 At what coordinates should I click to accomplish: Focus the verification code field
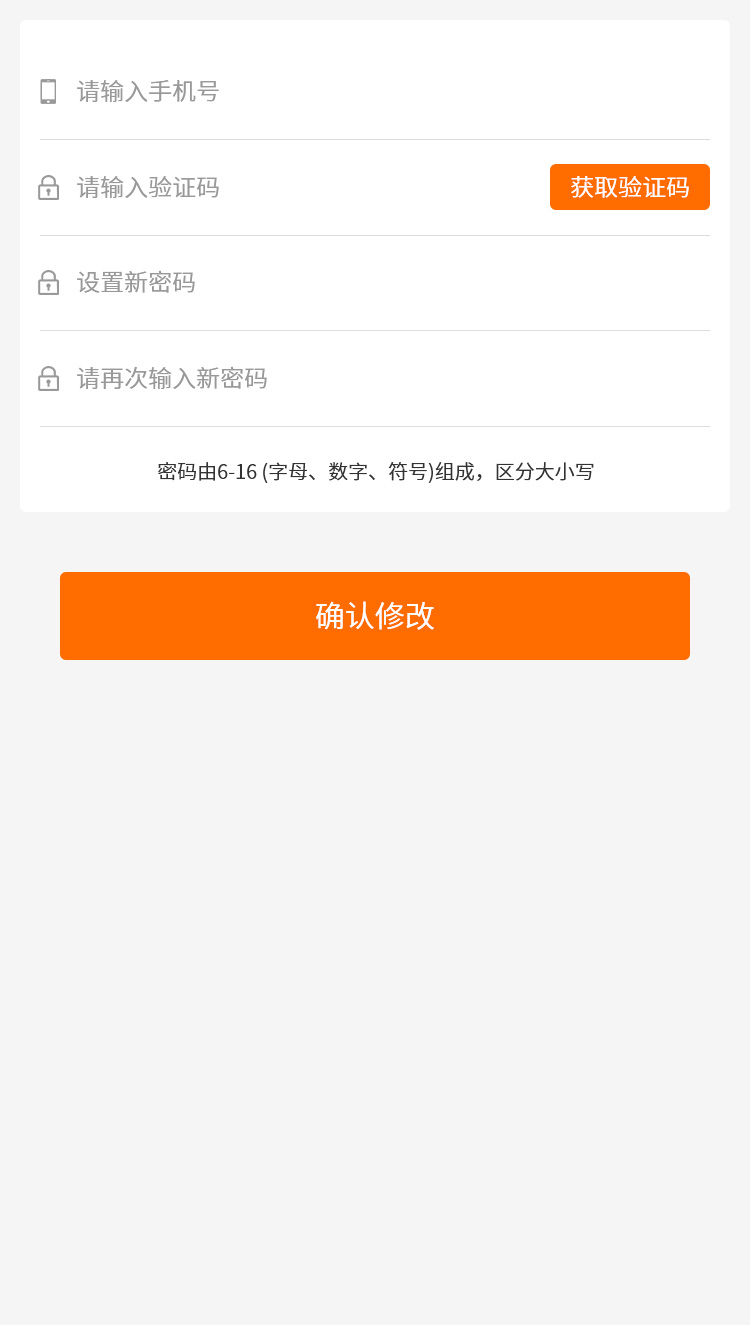click(300, 188)
